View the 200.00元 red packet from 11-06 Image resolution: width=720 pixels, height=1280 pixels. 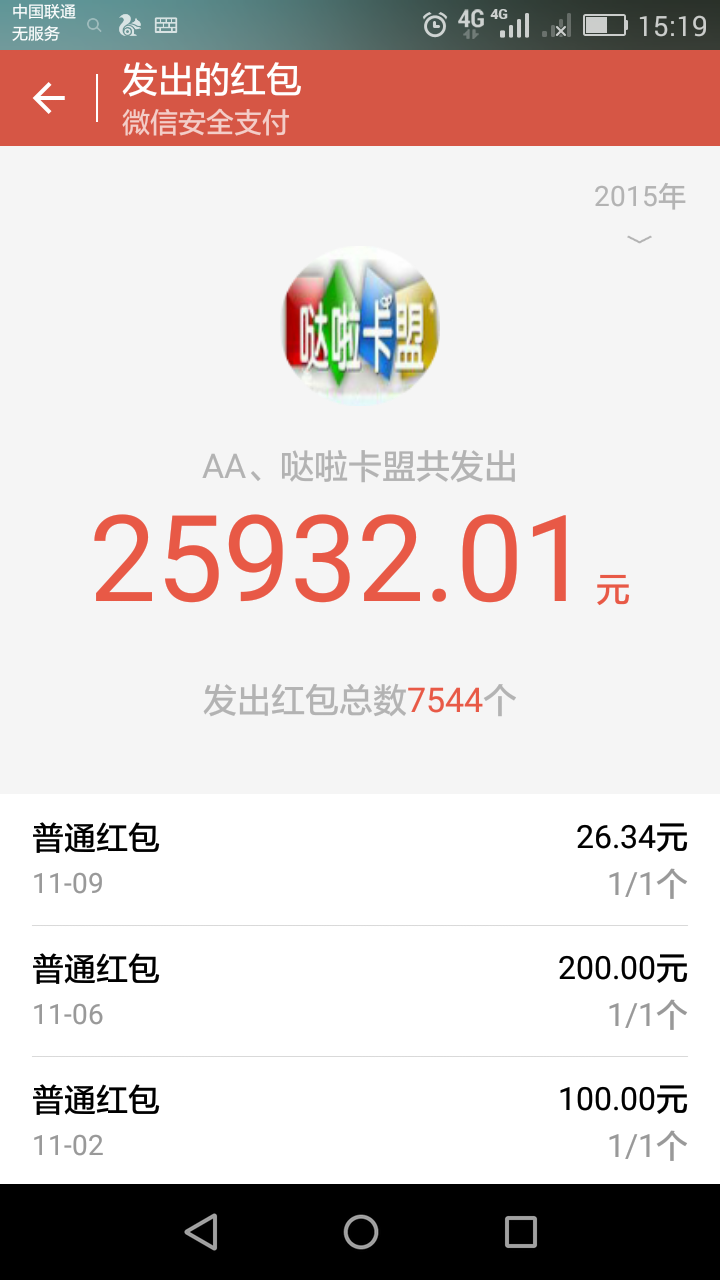tap(360, 991)
